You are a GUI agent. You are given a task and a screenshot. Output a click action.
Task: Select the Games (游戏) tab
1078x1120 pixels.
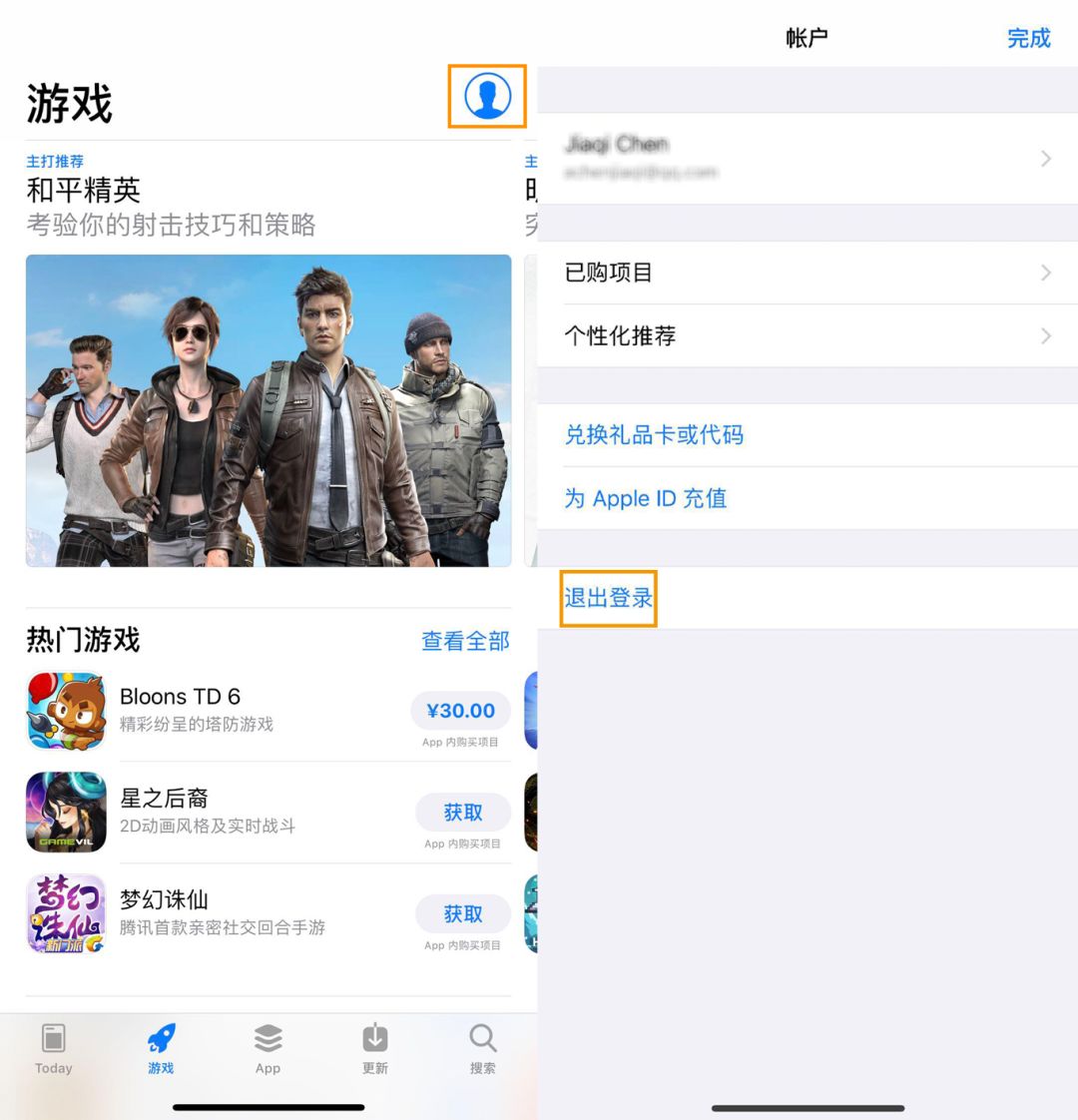click(161, 1049)
